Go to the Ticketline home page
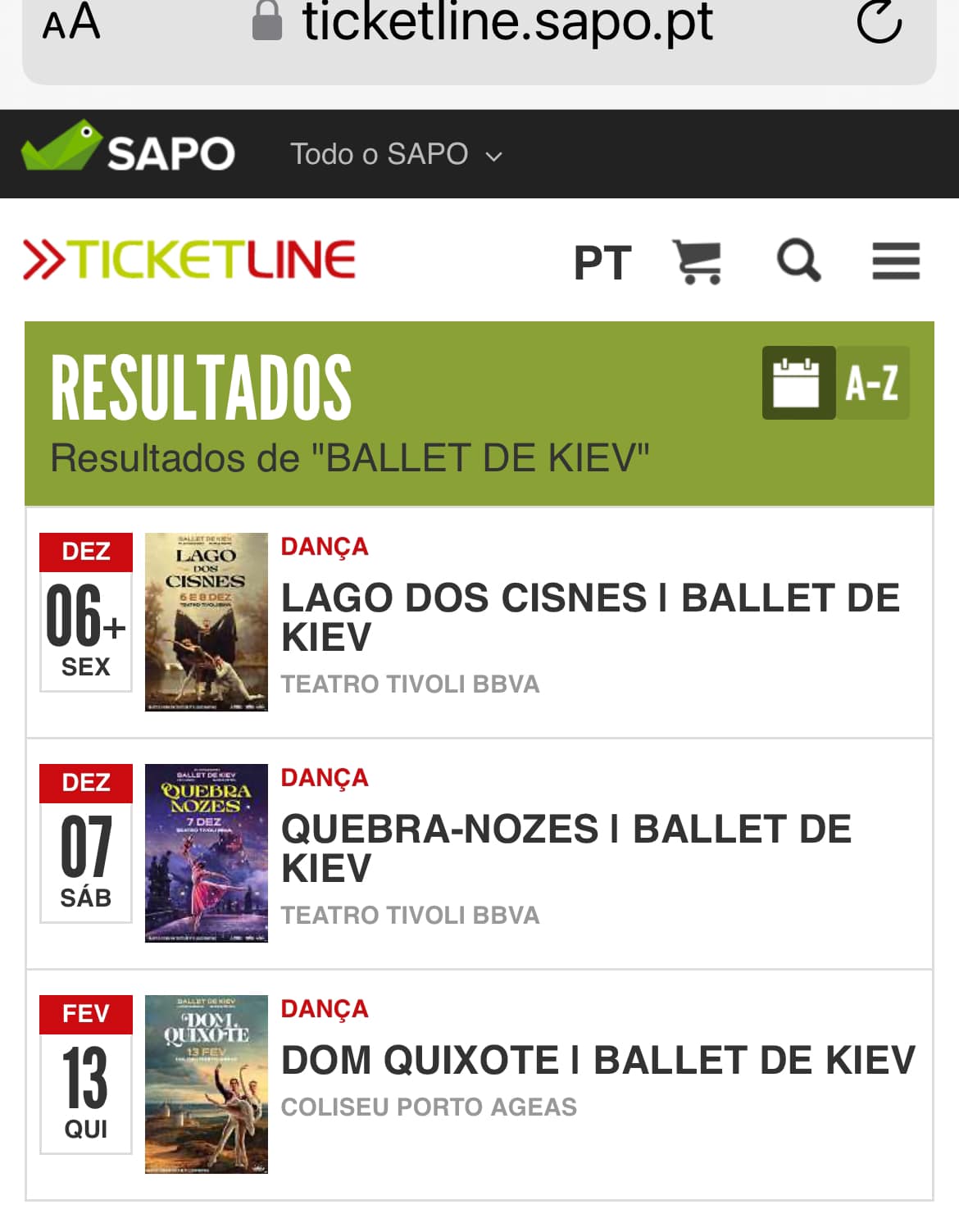Image resolution: width=959 pixels, height=1232 pixels. tap(190, 260)
